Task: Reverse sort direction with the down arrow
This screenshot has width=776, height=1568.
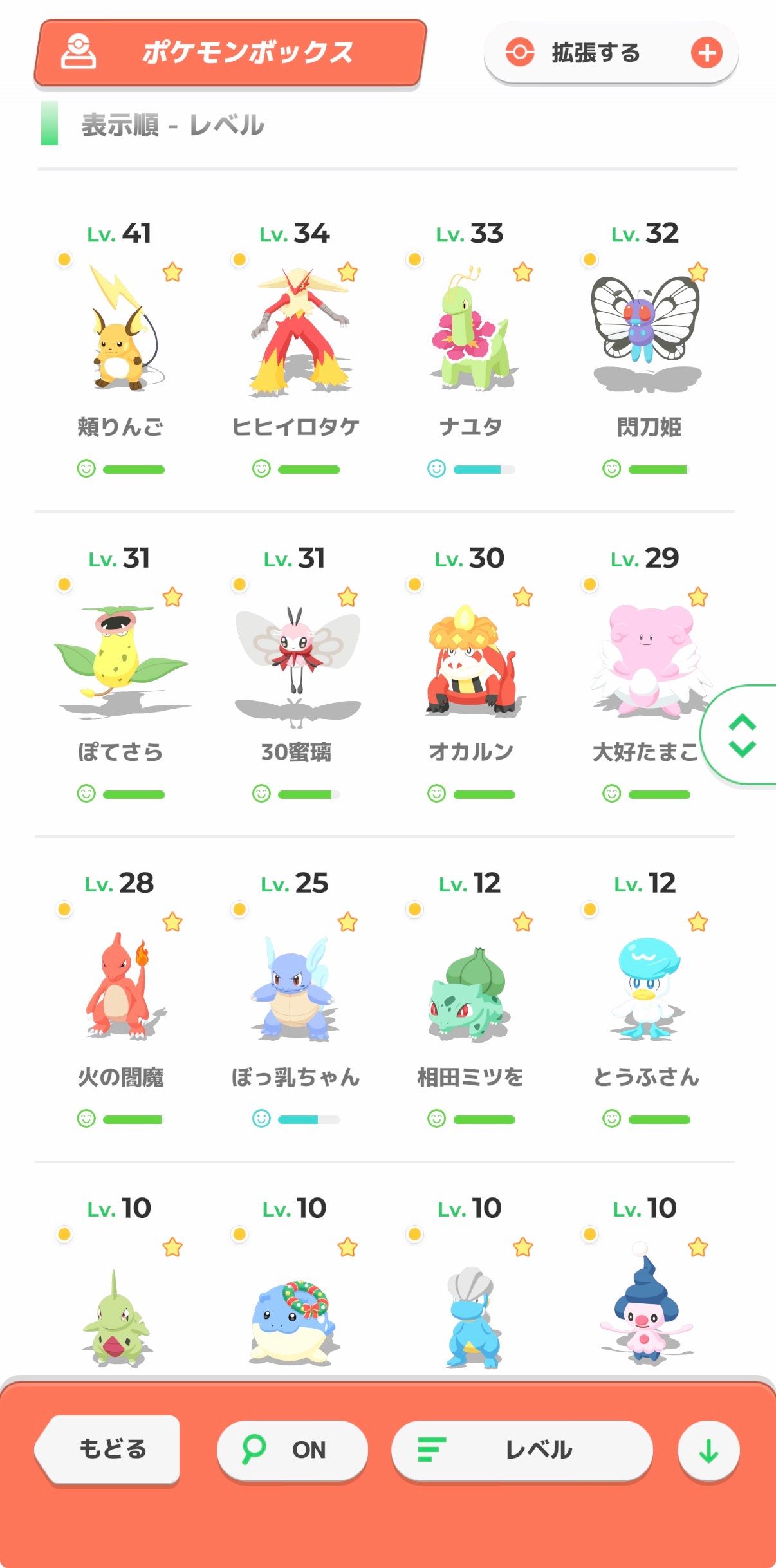Action: click(708, 1451)
